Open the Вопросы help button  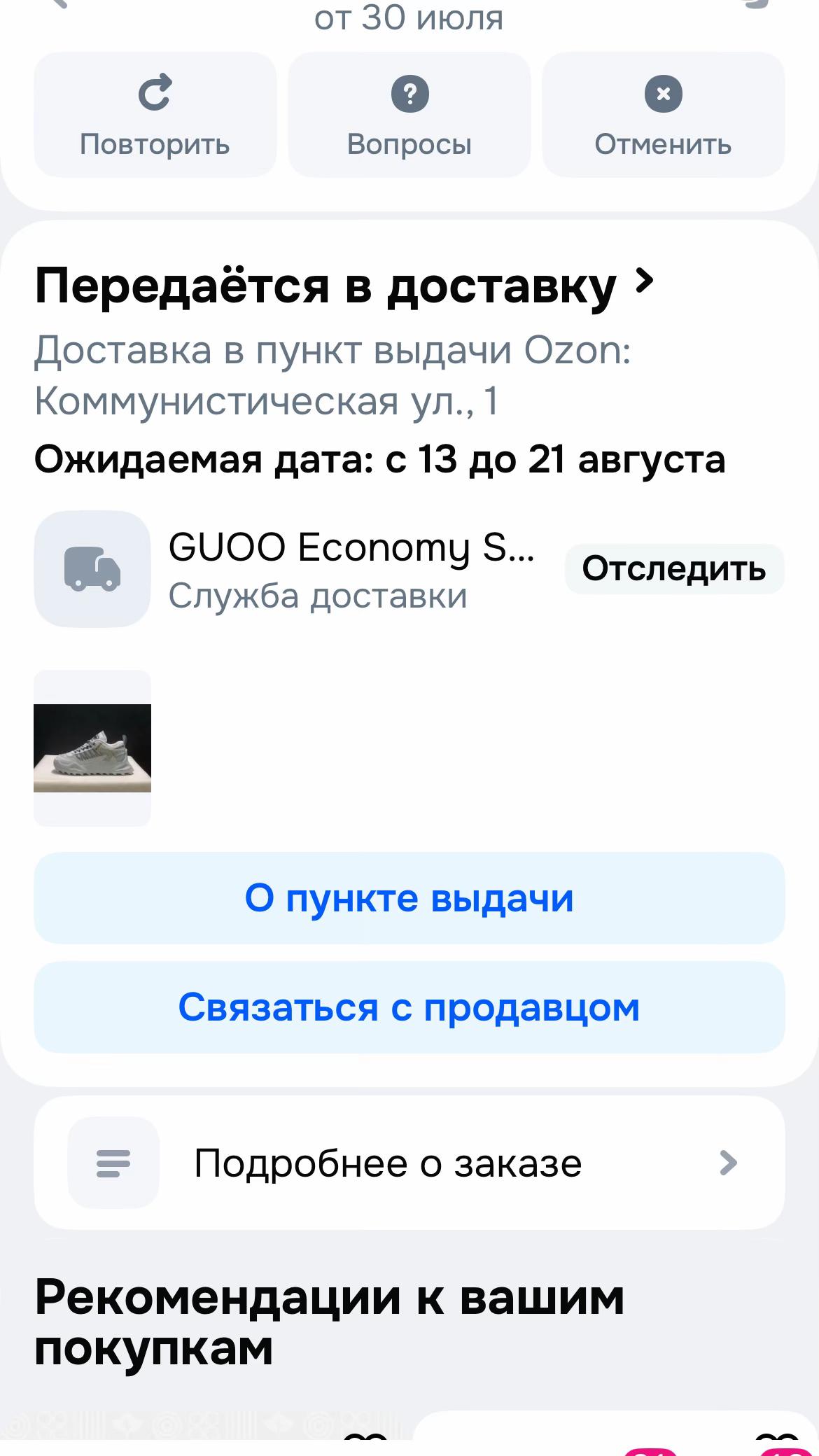pos(409,115)
